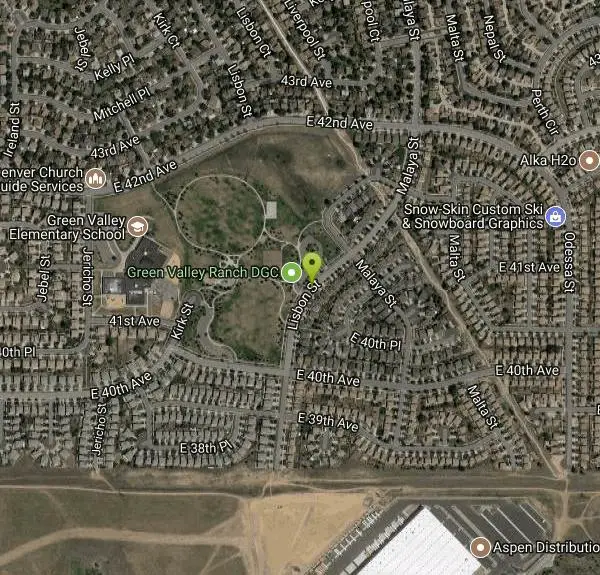Open the Denver Church Guide Services marker
Screen dimensions: 600x575
coord(96,178)
